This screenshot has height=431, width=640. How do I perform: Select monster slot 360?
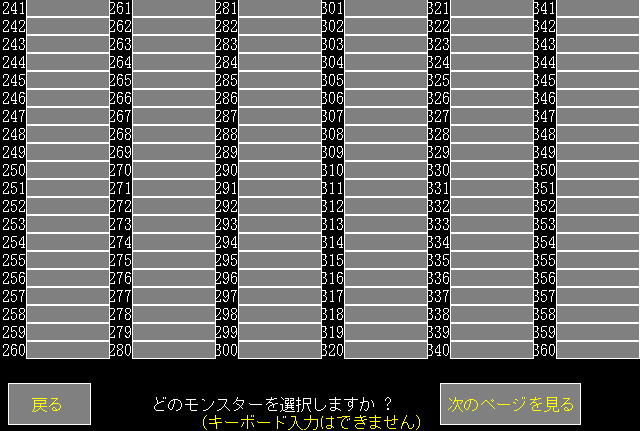pyautogui.click(x=597, y=350)
